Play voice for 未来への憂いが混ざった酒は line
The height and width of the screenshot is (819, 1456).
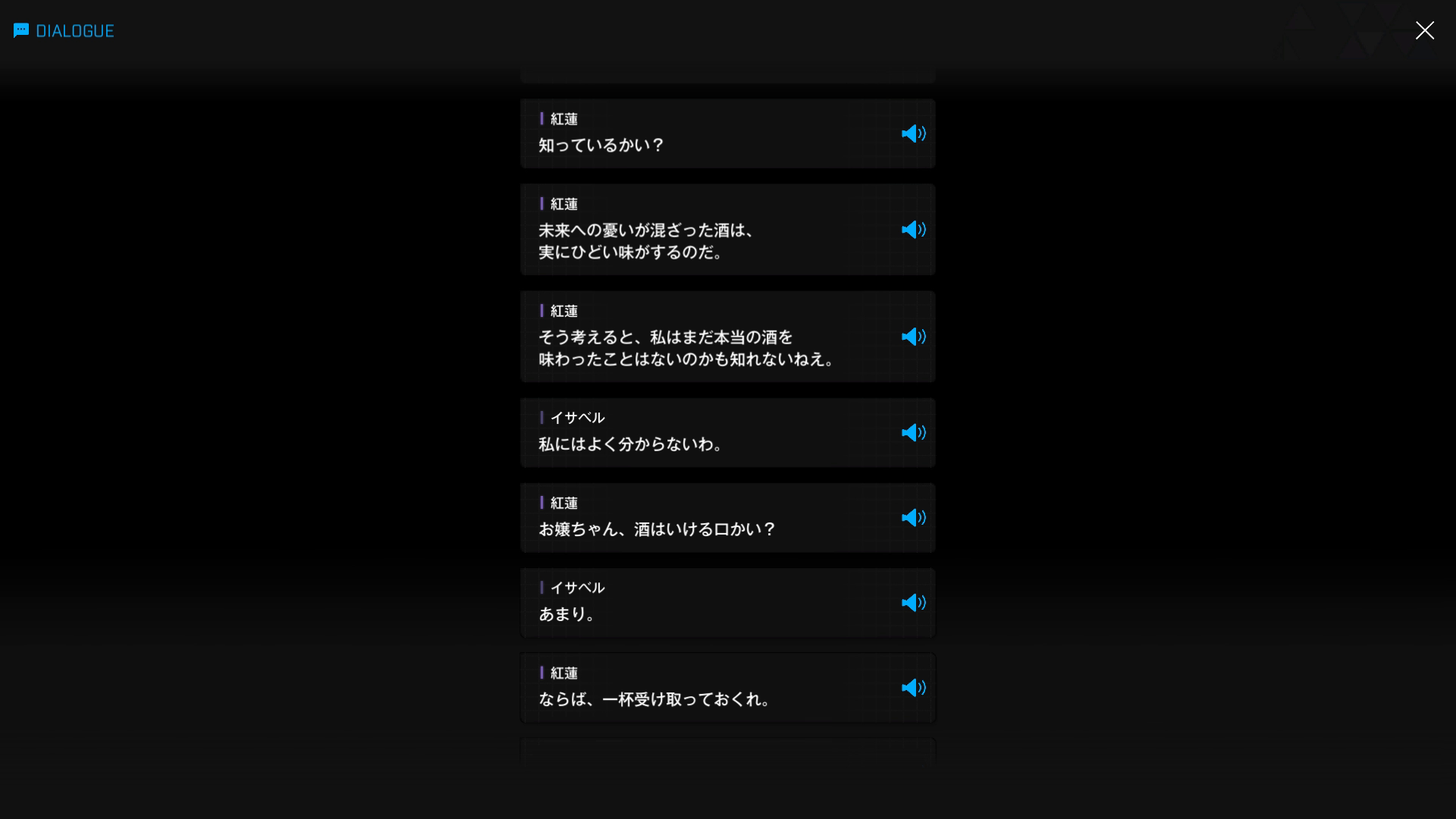coord(913,230)
